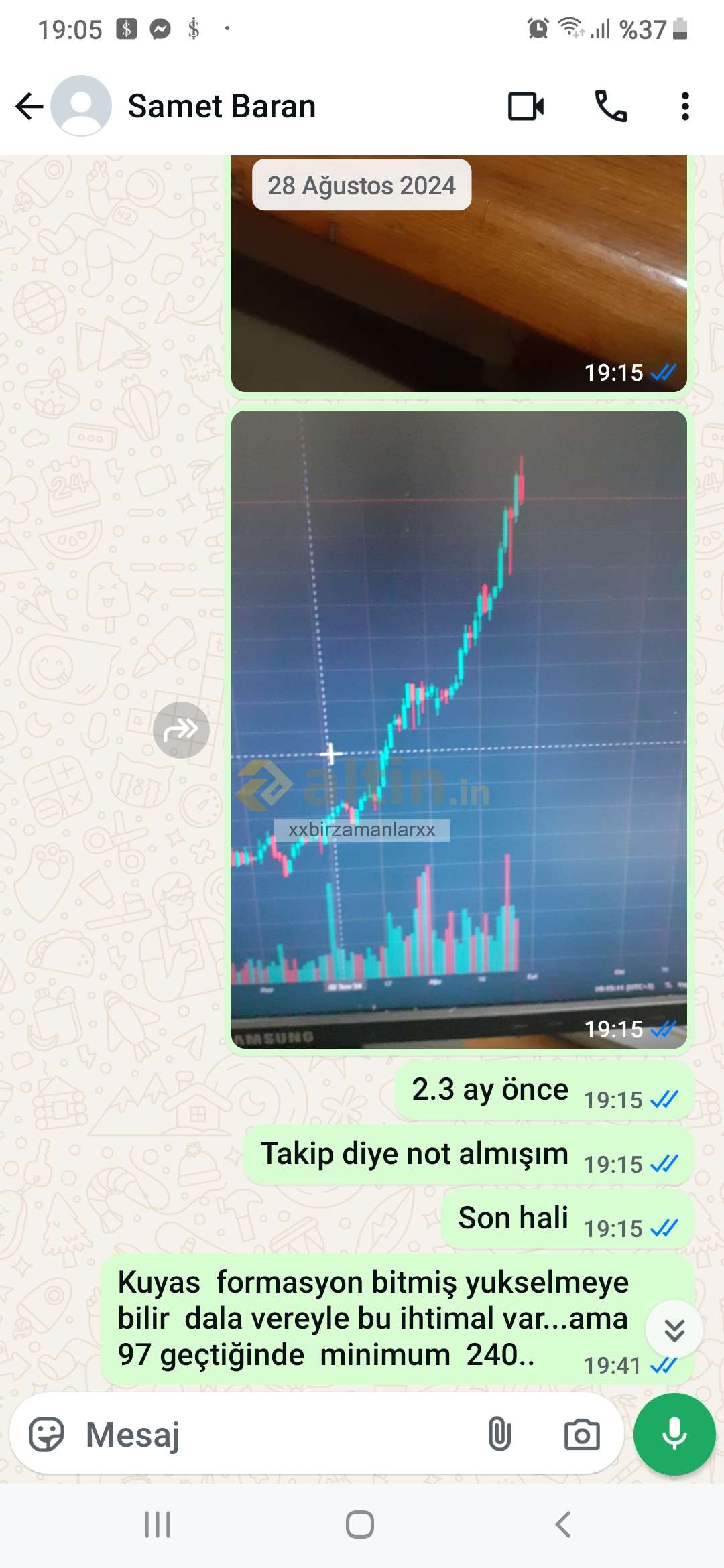Go to the system home screen
This screenshot has height=1568, width=724.
point(360,1524)
